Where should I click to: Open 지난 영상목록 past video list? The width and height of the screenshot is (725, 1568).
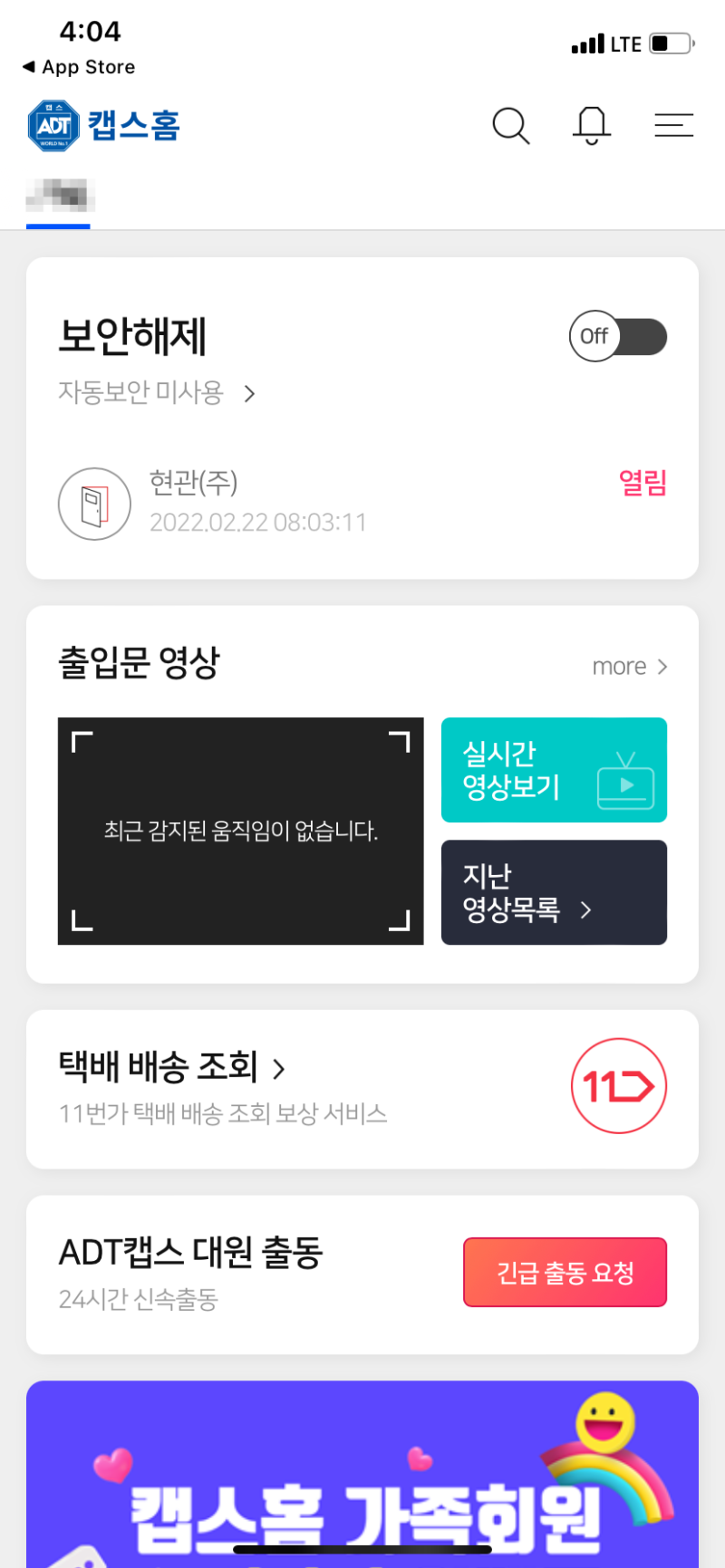(554, 892)
